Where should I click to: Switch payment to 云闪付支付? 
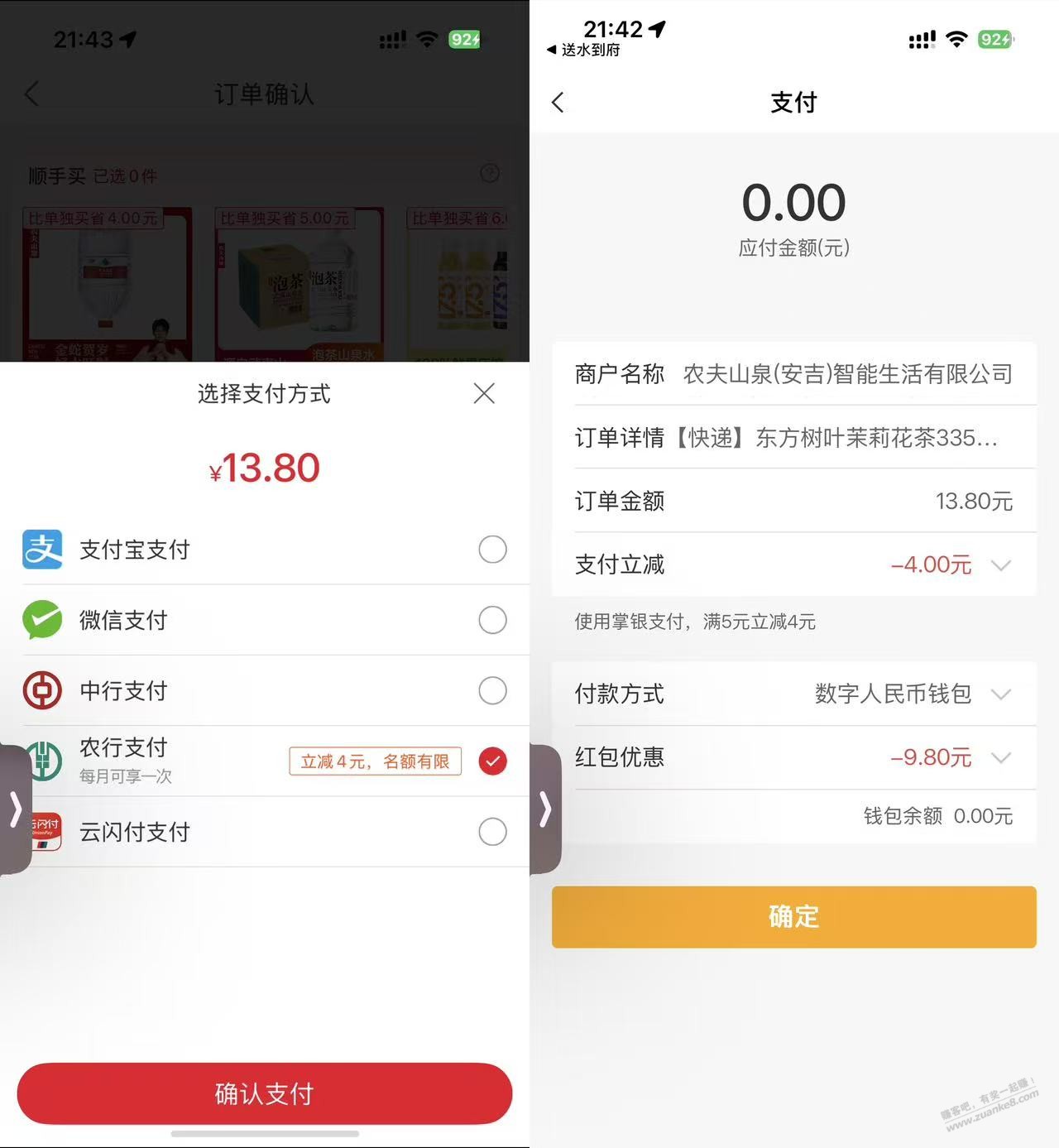pyautogui.click(x=492, y=832)
